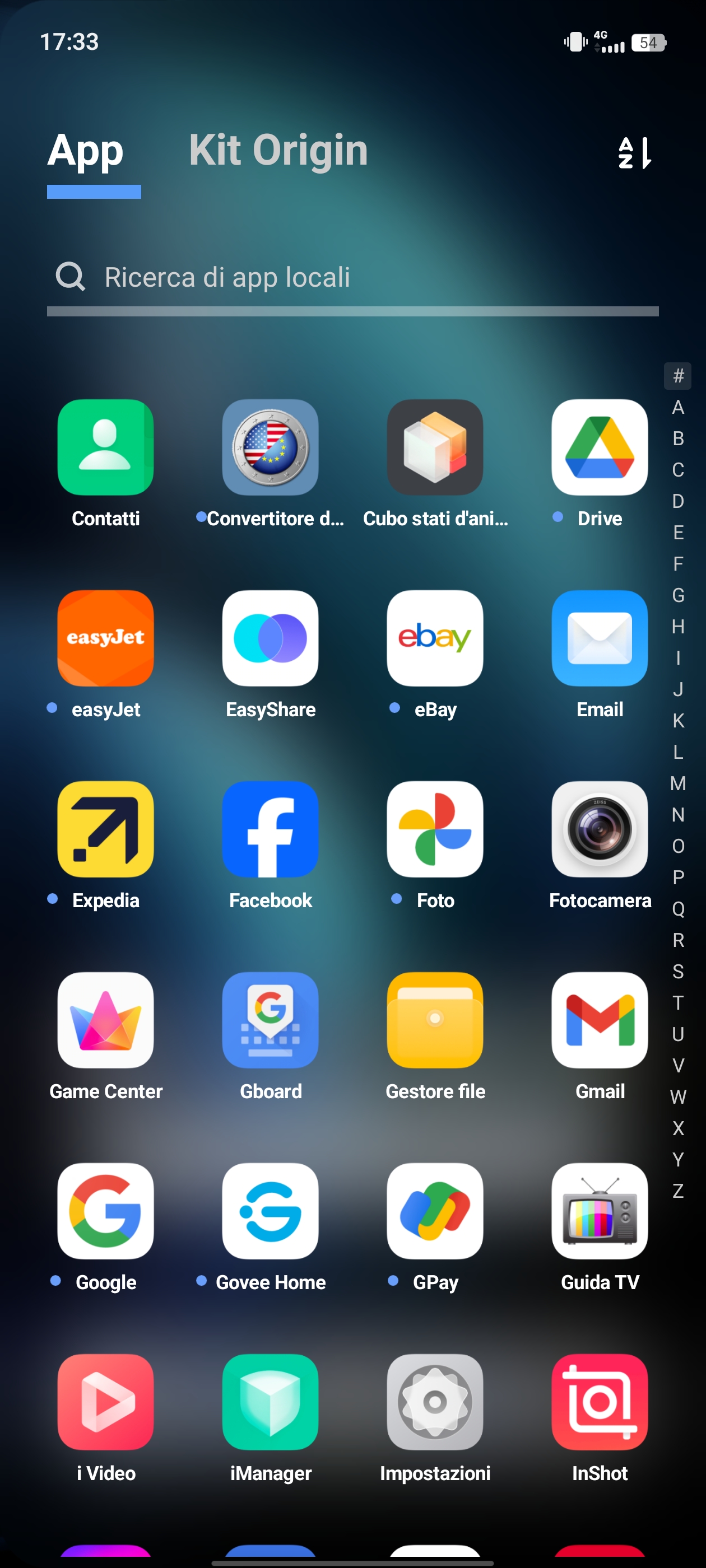Launch Expedia
This screenshot has height=1568, width=706.
105,829
